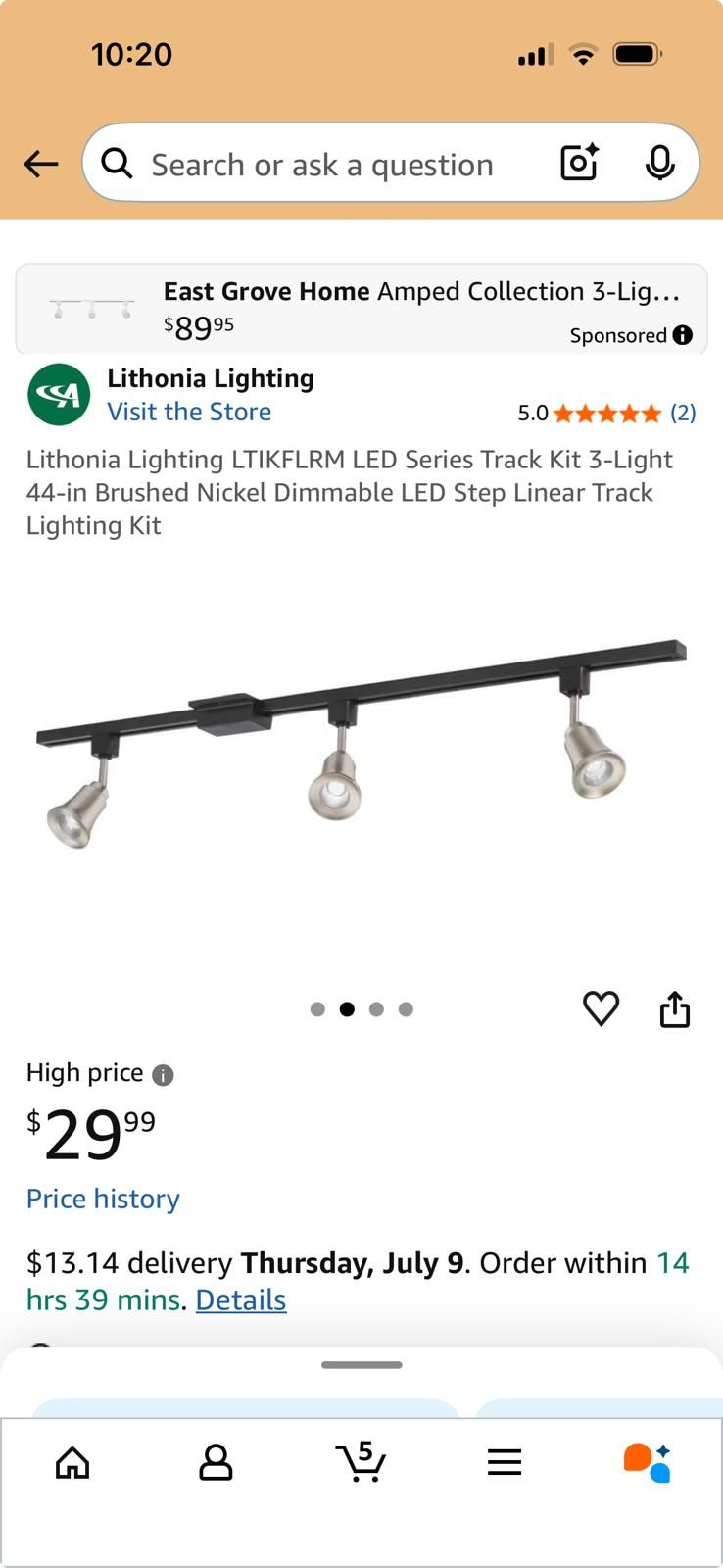Show High price info icon
Screen dimensions: 723x1568
pyautogui.click(x=164, y=1075)
